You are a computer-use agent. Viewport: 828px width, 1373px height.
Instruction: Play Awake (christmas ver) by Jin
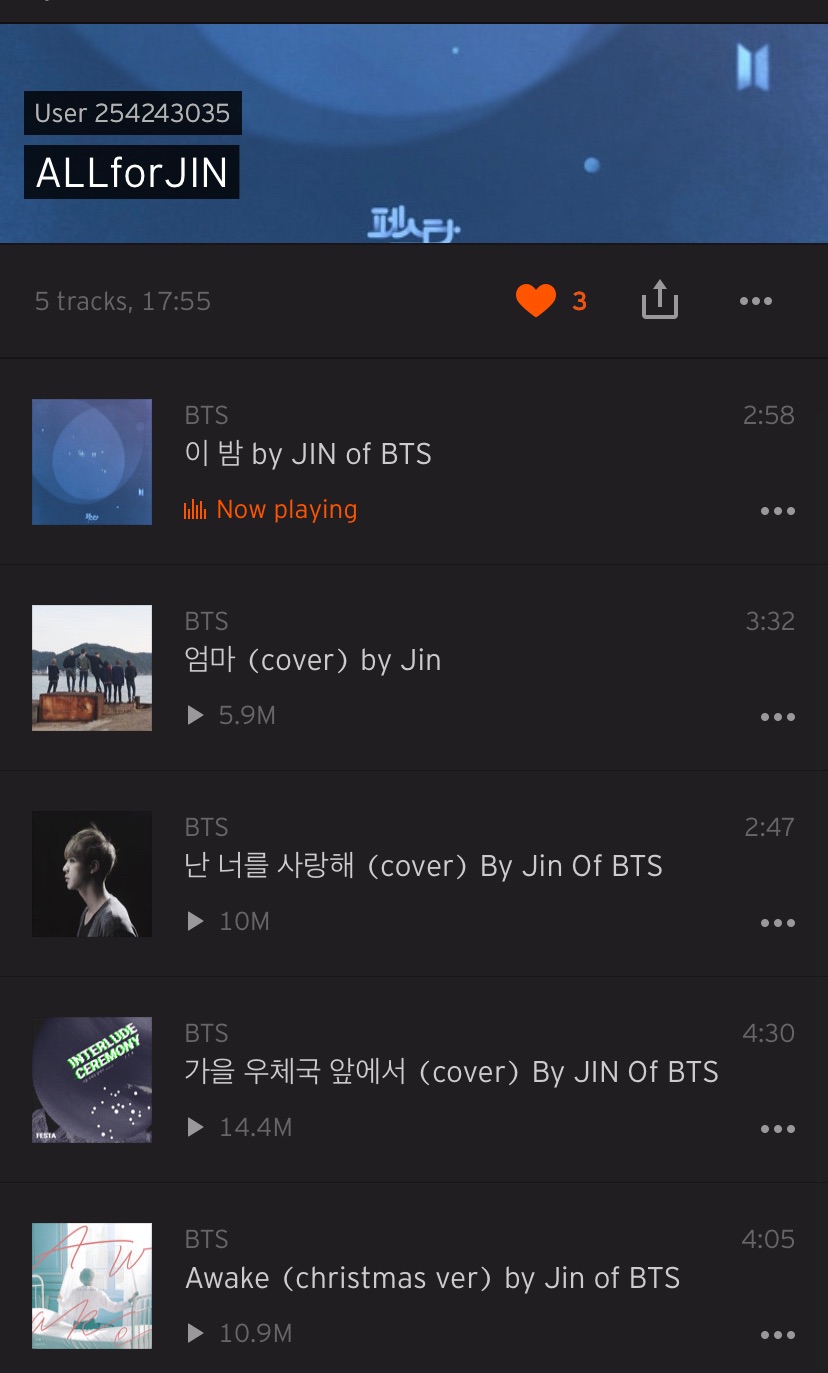[432, 1278]
